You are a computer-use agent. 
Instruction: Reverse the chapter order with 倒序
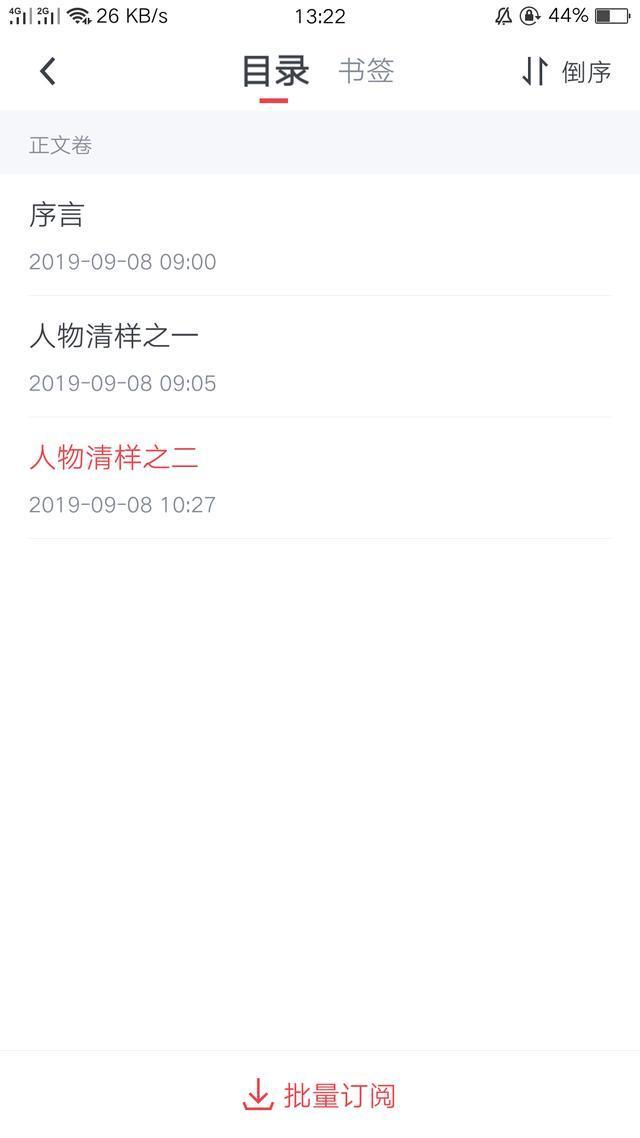(x=566, y=71)
